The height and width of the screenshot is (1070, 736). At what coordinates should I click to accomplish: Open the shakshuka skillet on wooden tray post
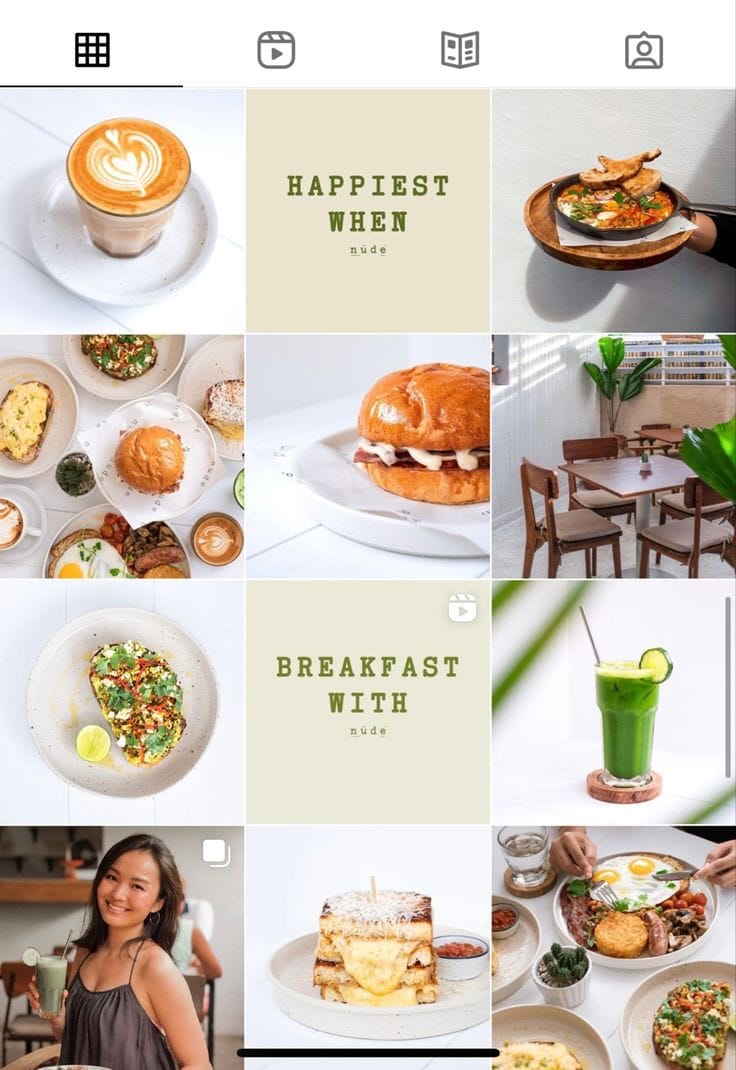[613, 211]
